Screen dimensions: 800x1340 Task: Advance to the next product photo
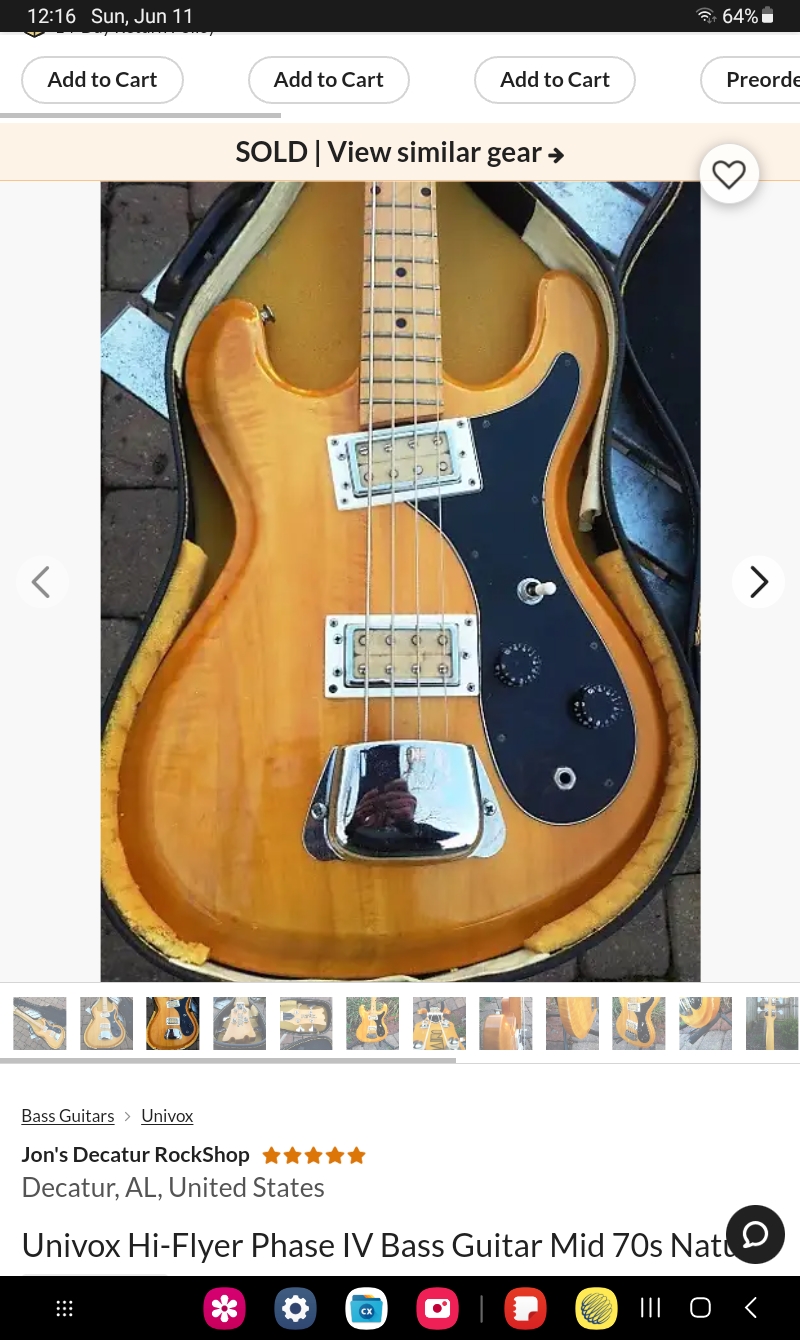(x=758, y=582)
